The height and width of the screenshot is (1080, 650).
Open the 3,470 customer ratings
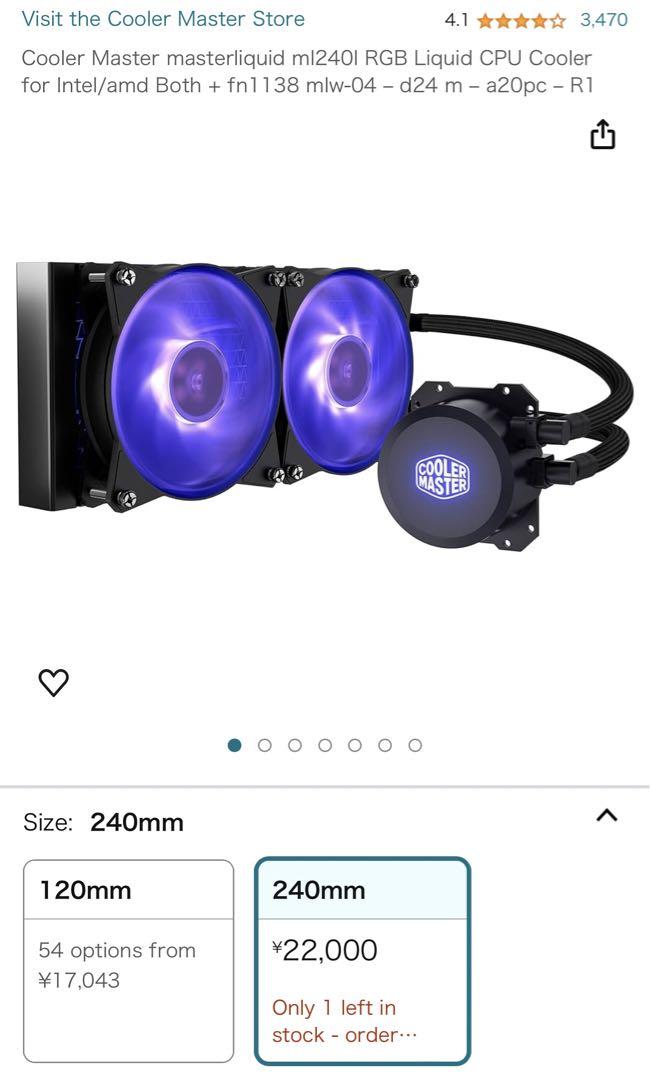(x=604, y=20)
